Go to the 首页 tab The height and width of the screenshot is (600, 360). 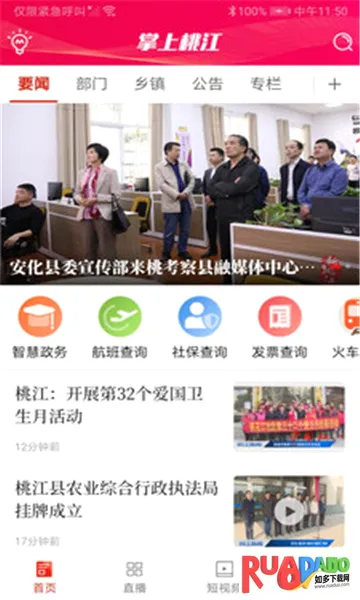[44, 577]
